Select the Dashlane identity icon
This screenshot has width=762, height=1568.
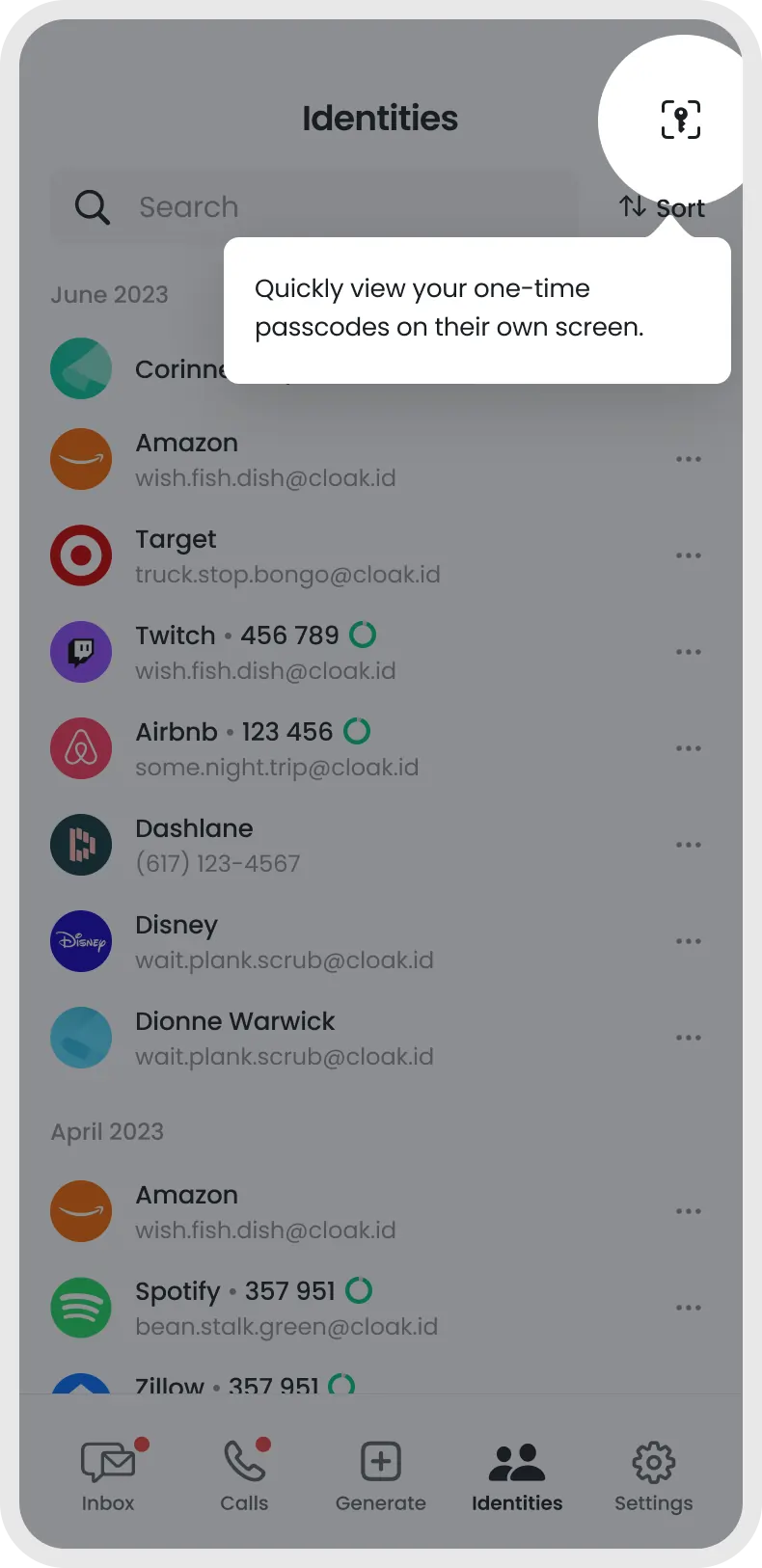(x=81, y=845)
